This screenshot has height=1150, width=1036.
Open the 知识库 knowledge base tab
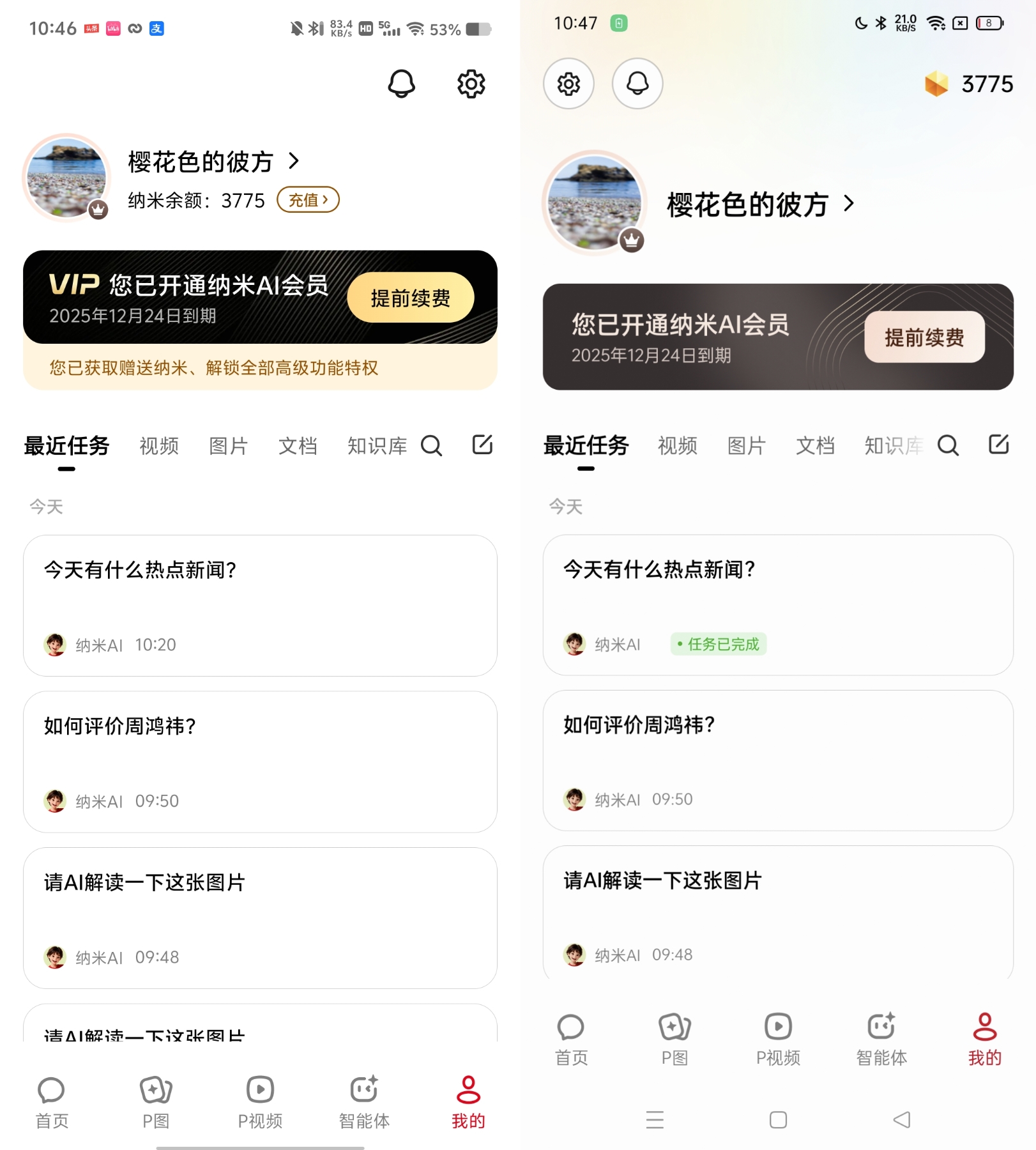(x=376, y=447)
